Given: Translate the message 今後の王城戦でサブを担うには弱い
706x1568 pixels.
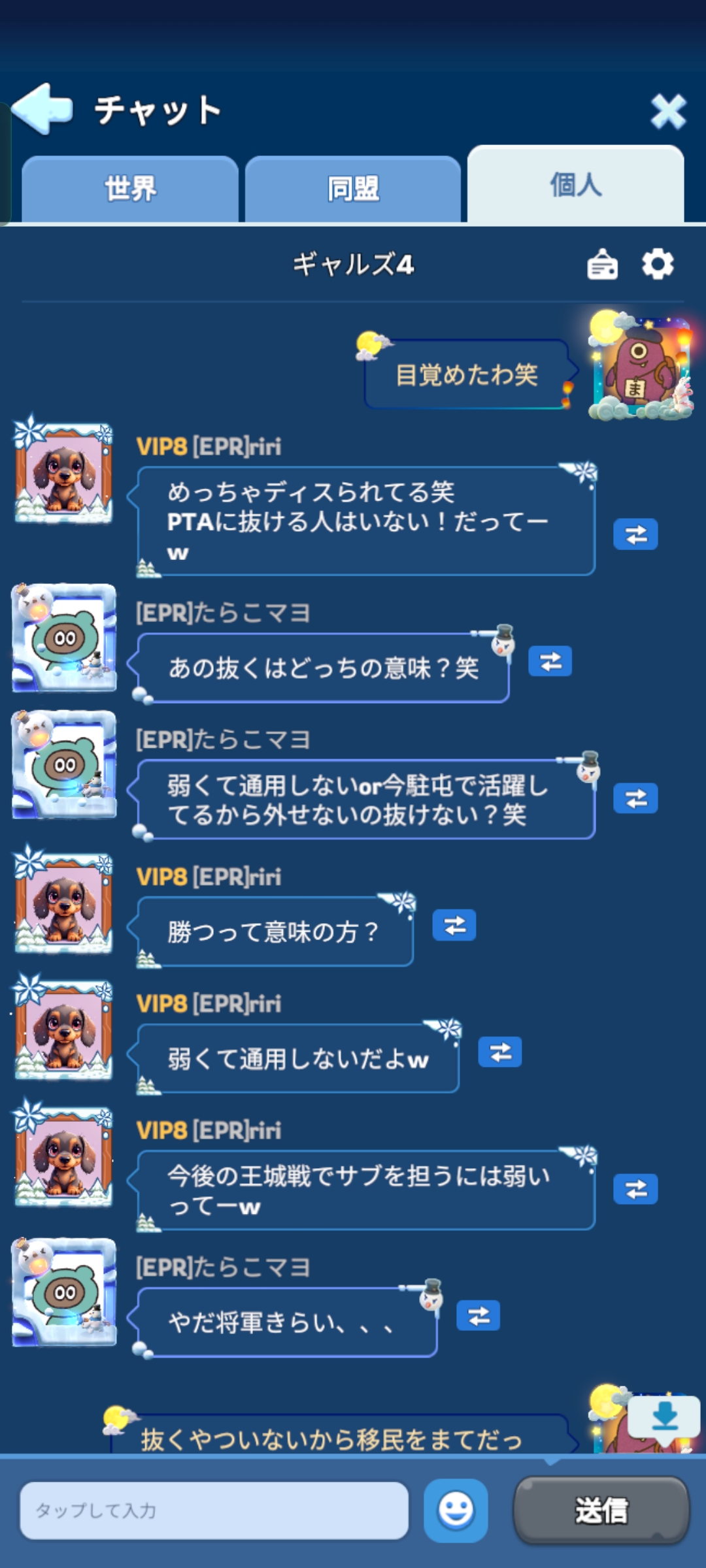Looking at the screenshot, I should coord(635,1190).
